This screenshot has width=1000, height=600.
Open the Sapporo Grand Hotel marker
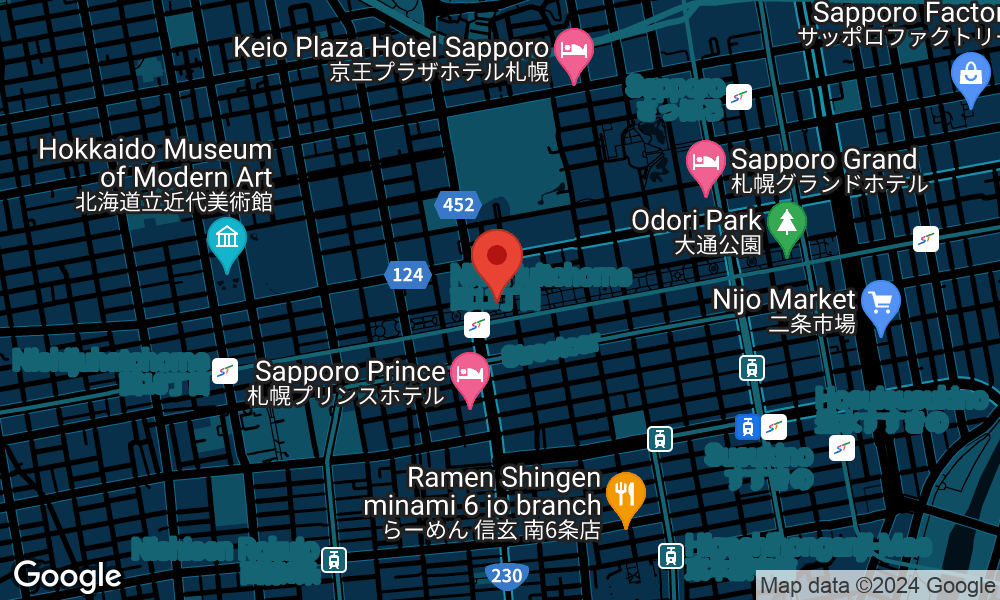point(706,164)
